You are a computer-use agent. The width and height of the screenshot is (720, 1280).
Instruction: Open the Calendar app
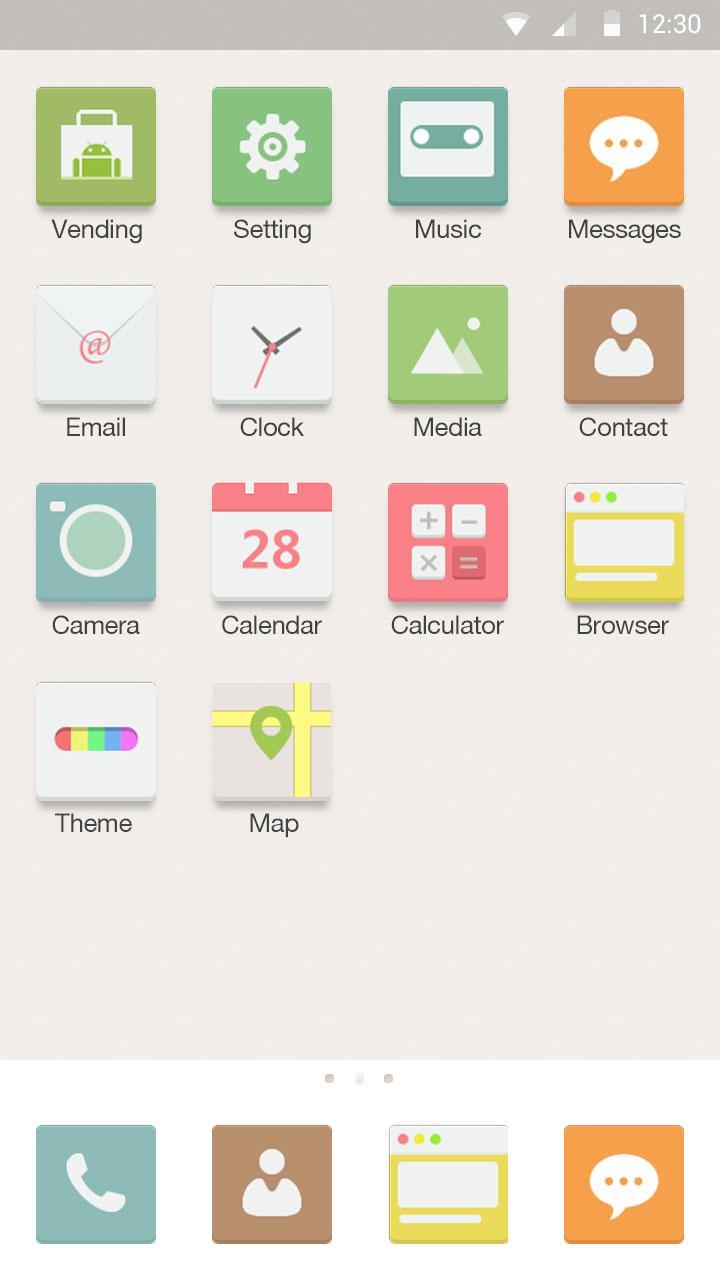pyautogui.click(x=272, y=543)
